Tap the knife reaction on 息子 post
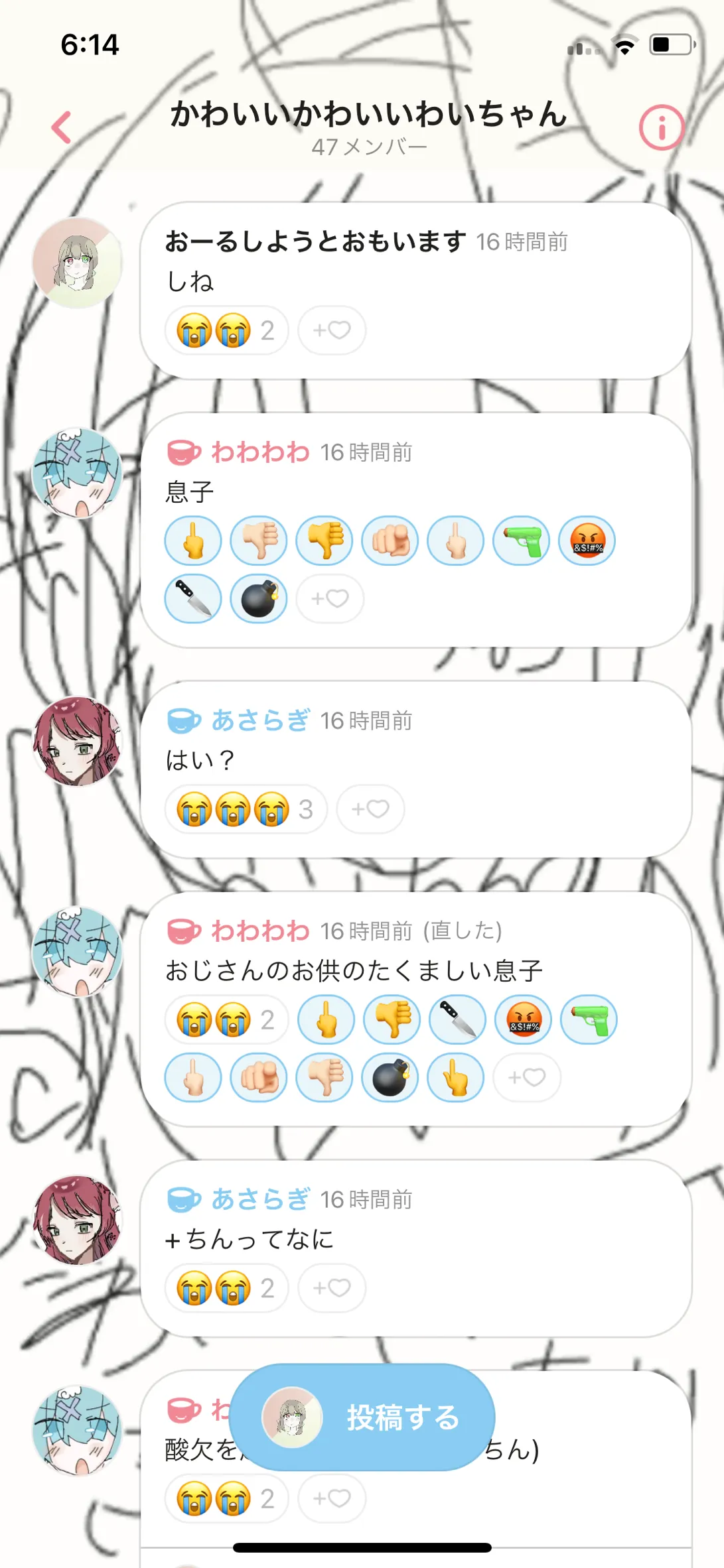 (192, 598)
